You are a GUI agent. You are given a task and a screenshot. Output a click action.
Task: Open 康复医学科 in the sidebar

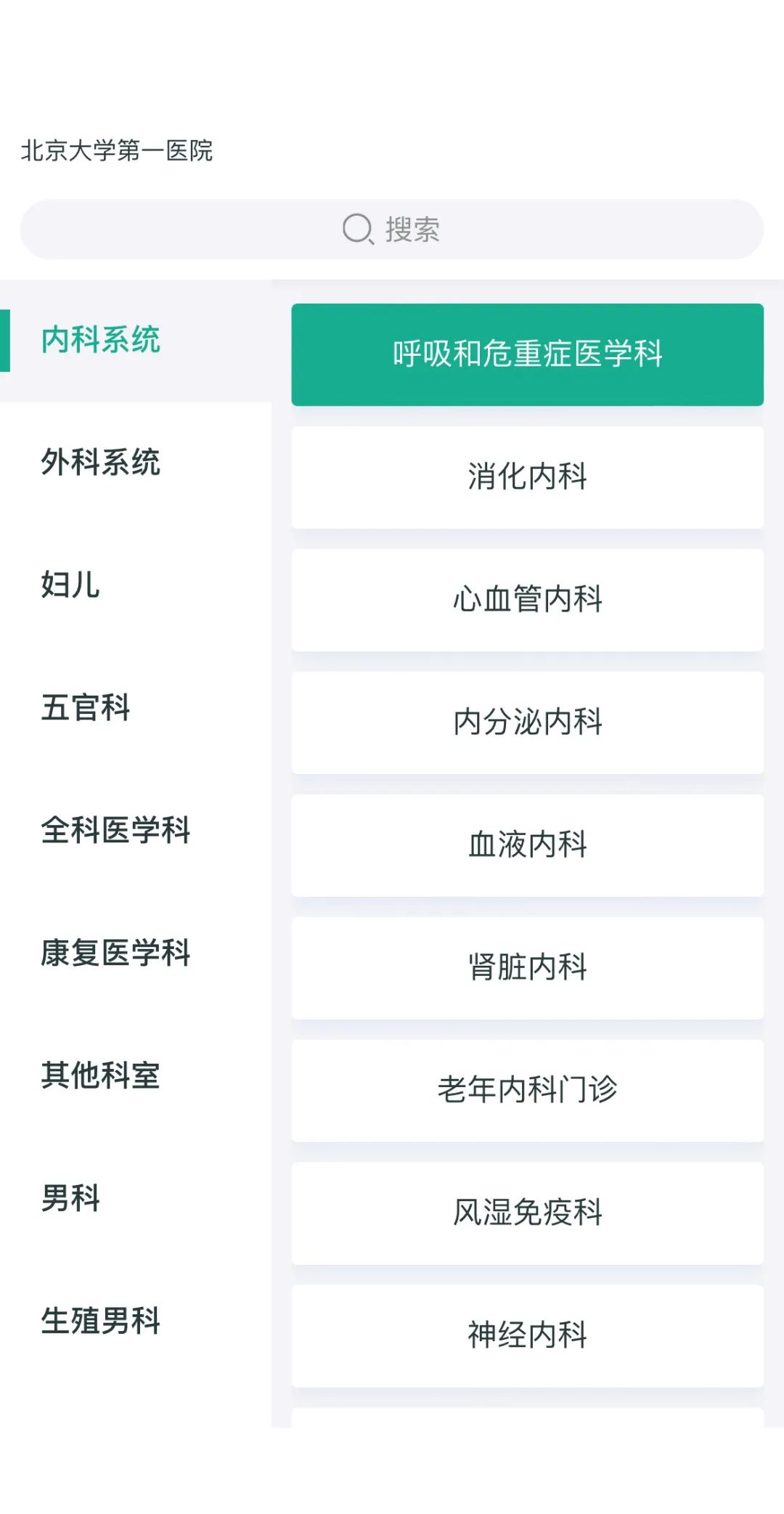[136, 953]
